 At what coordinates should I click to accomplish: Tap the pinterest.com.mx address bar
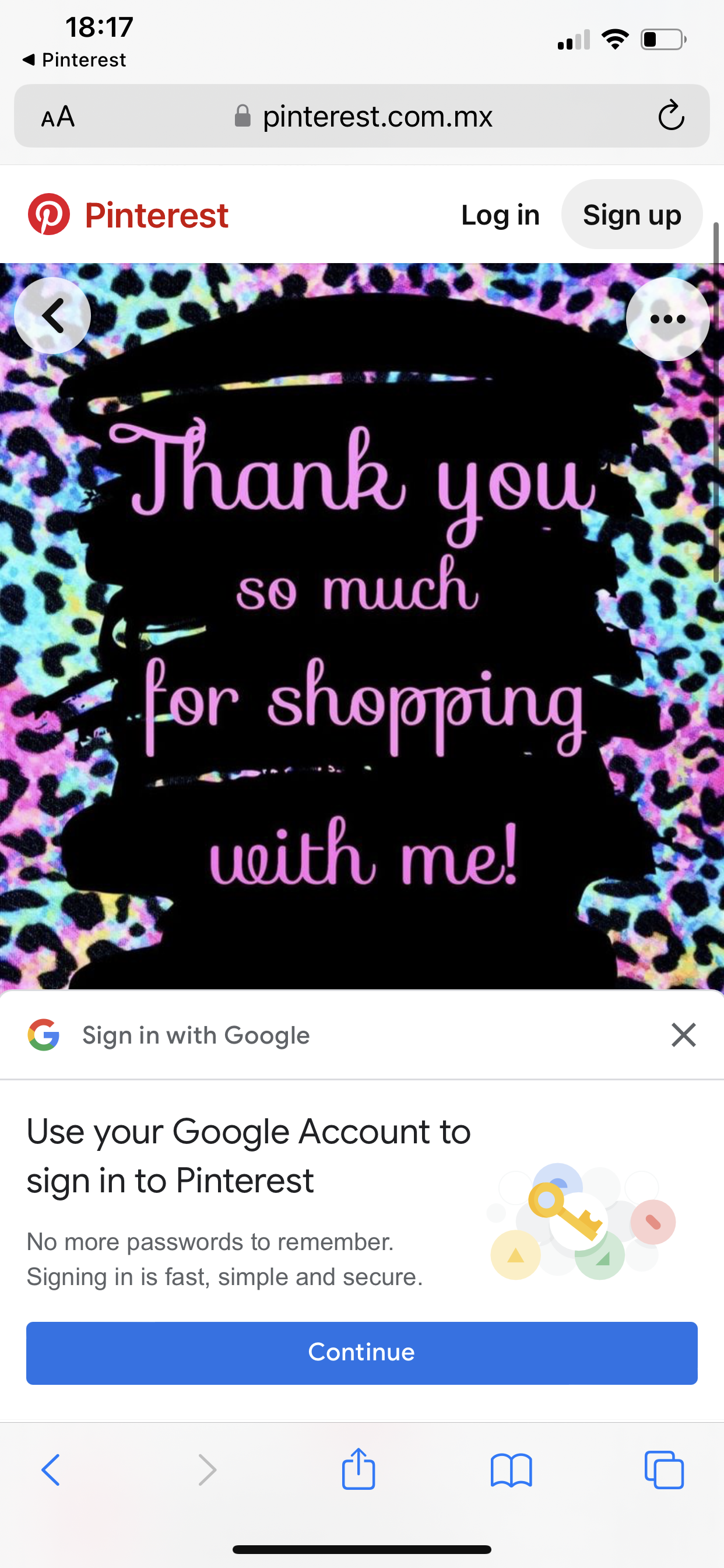[365, 116]
